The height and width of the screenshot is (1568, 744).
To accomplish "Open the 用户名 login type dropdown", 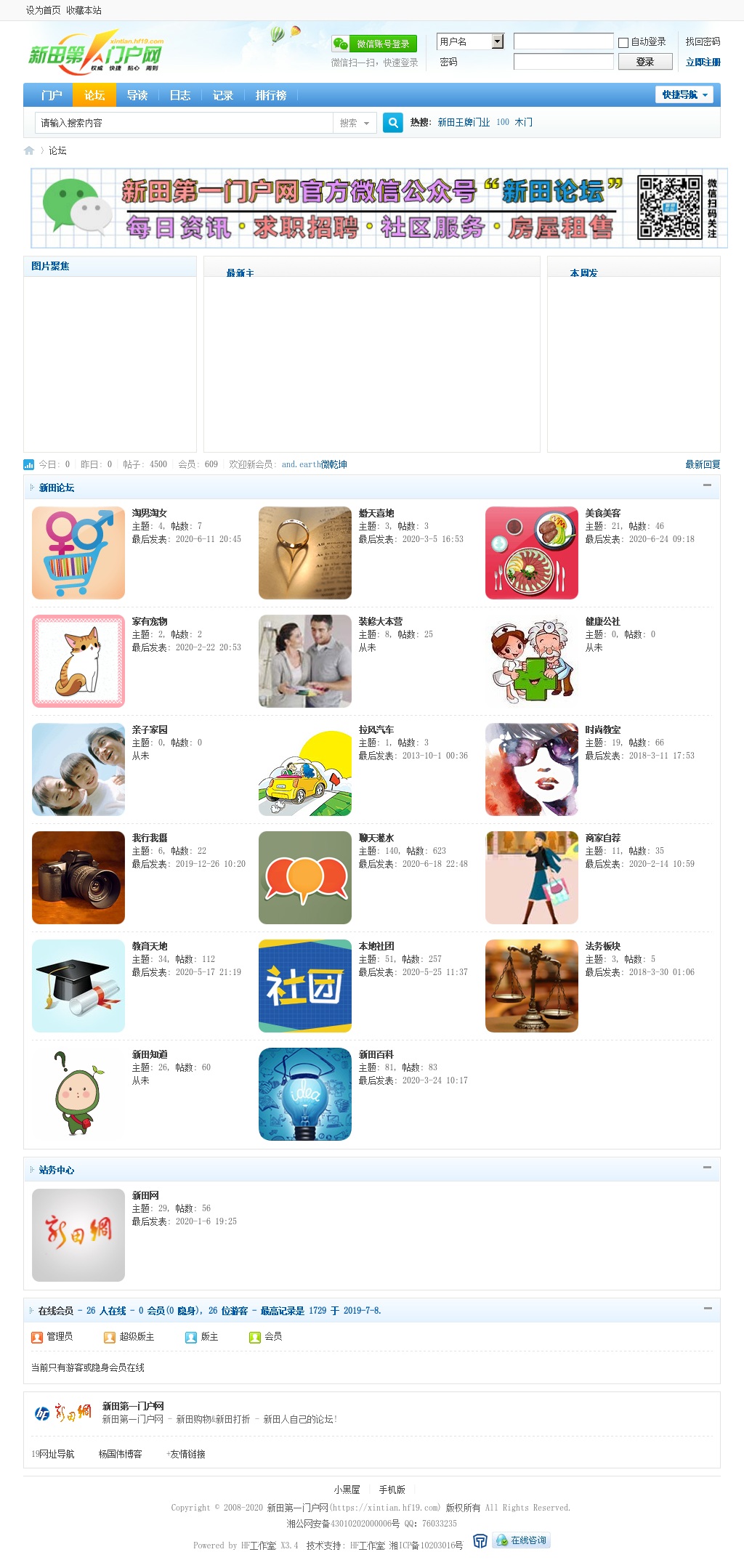I will pos(497,41).
